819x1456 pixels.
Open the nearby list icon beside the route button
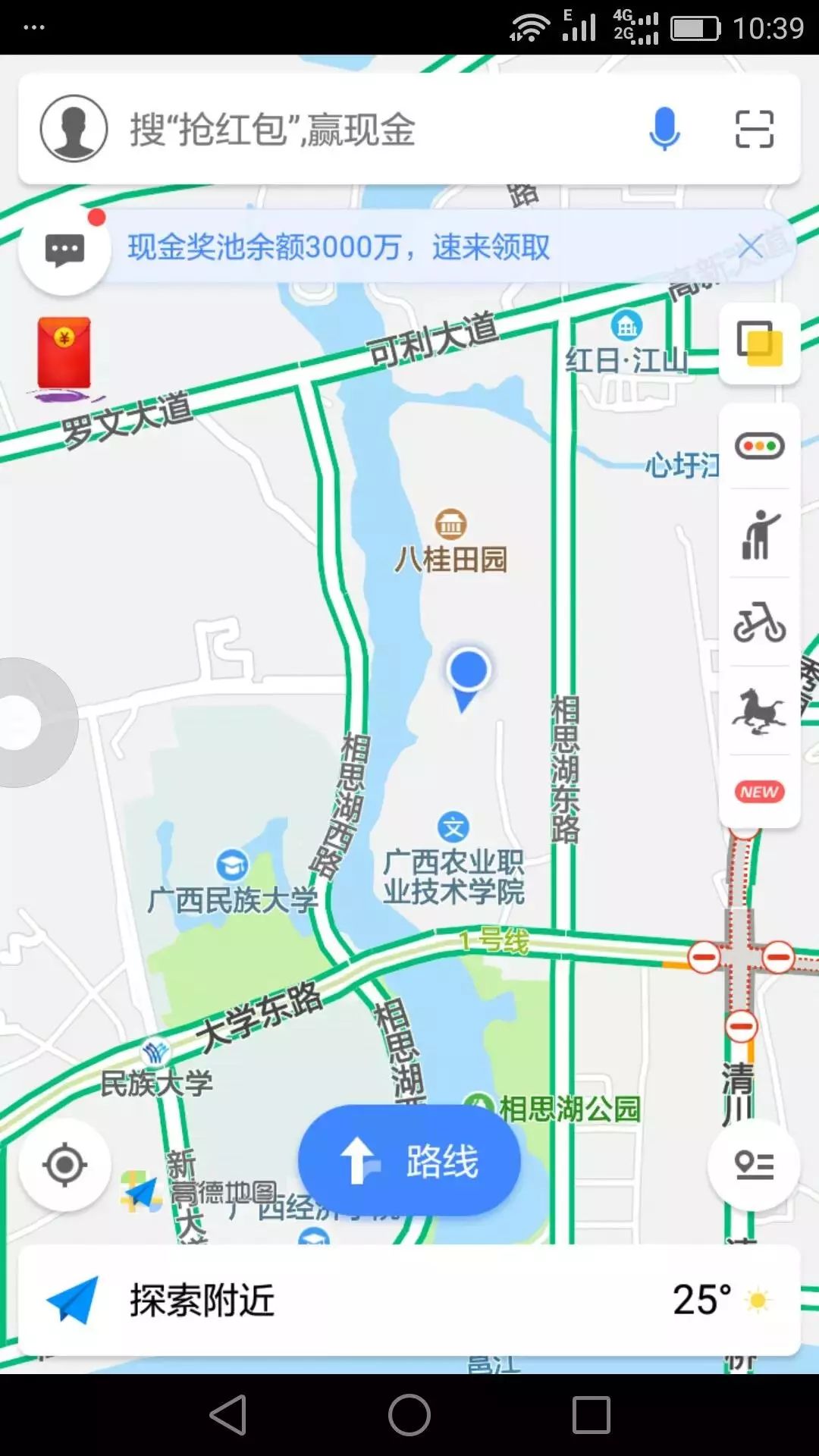coord(754,1165)
